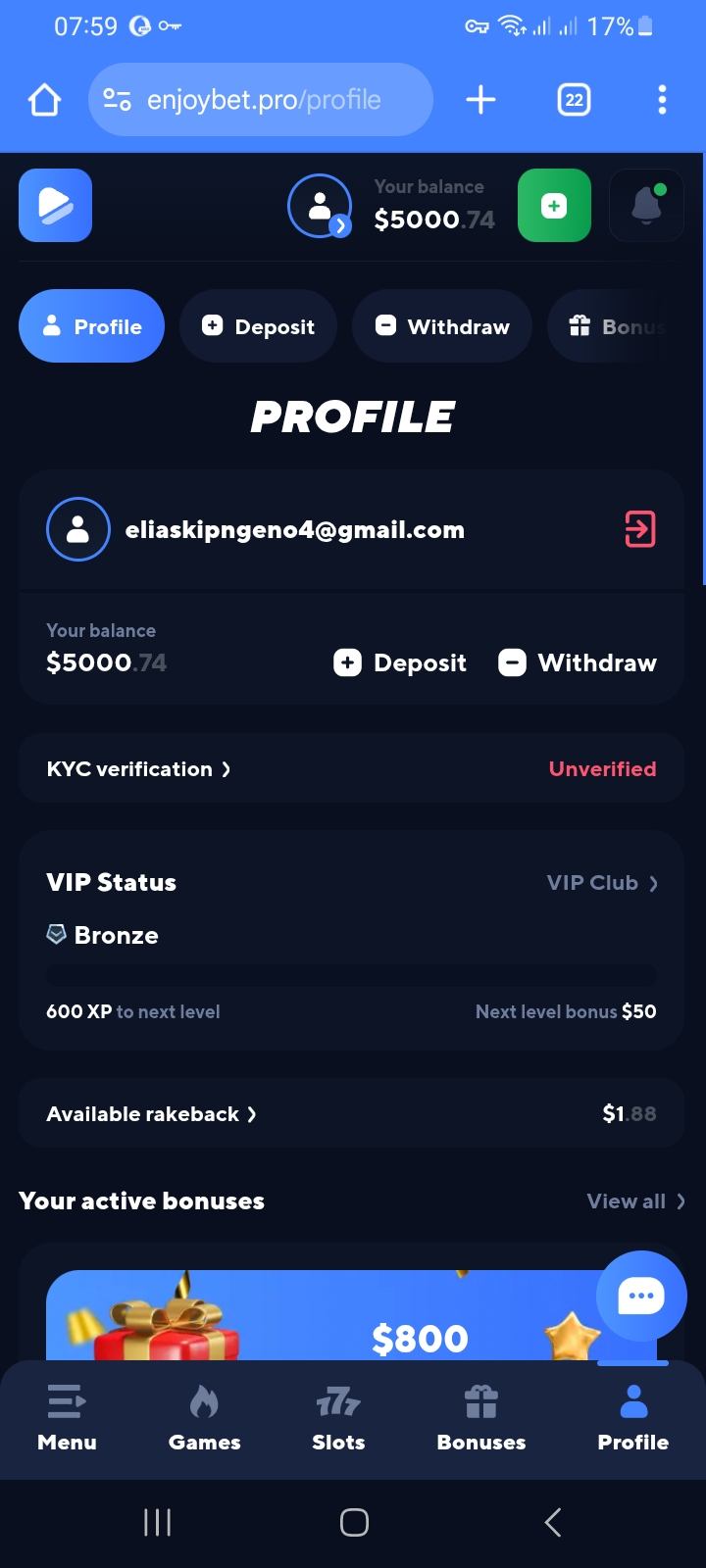706x1568 pixels.
Task: Switch to the Deposit tab at top
Action: (x=258, y=326)
